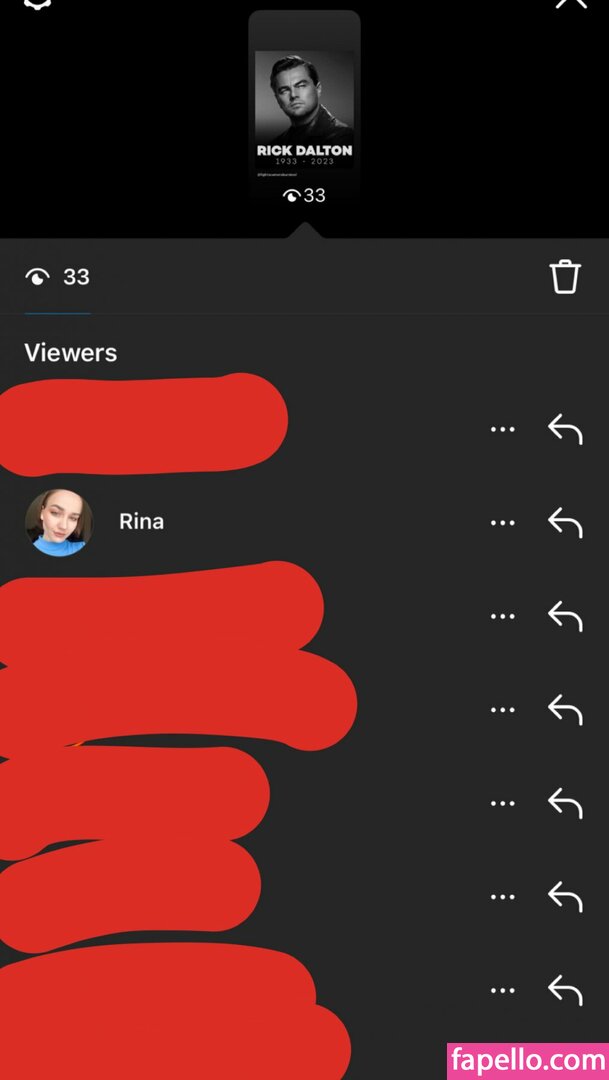This screenshot has height=1080, width=609.
Task: Delete this story with the trash icon
Action: point(565,277)
